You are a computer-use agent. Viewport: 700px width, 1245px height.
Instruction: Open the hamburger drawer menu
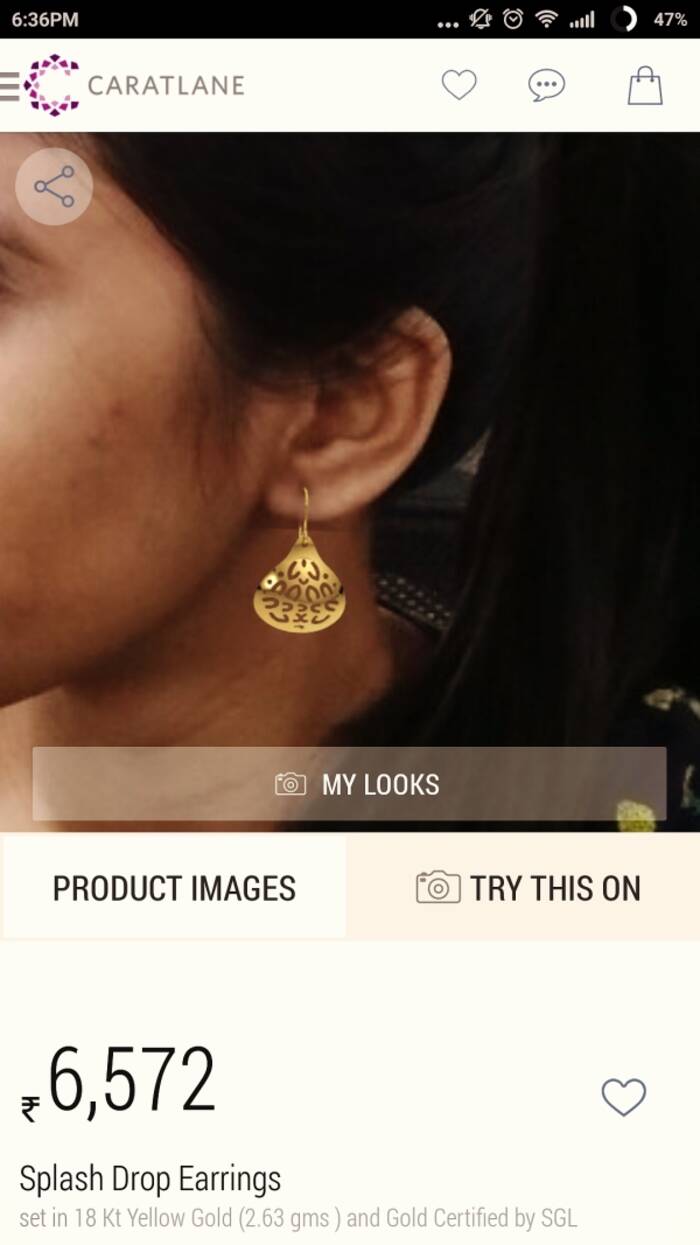(10, 87)
